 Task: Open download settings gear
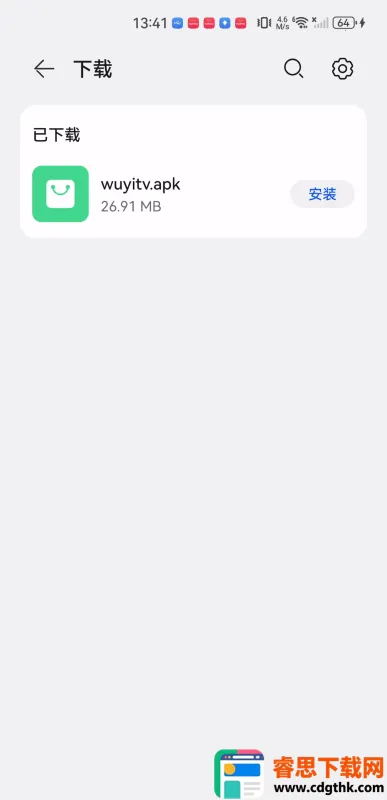coord(343,69)
